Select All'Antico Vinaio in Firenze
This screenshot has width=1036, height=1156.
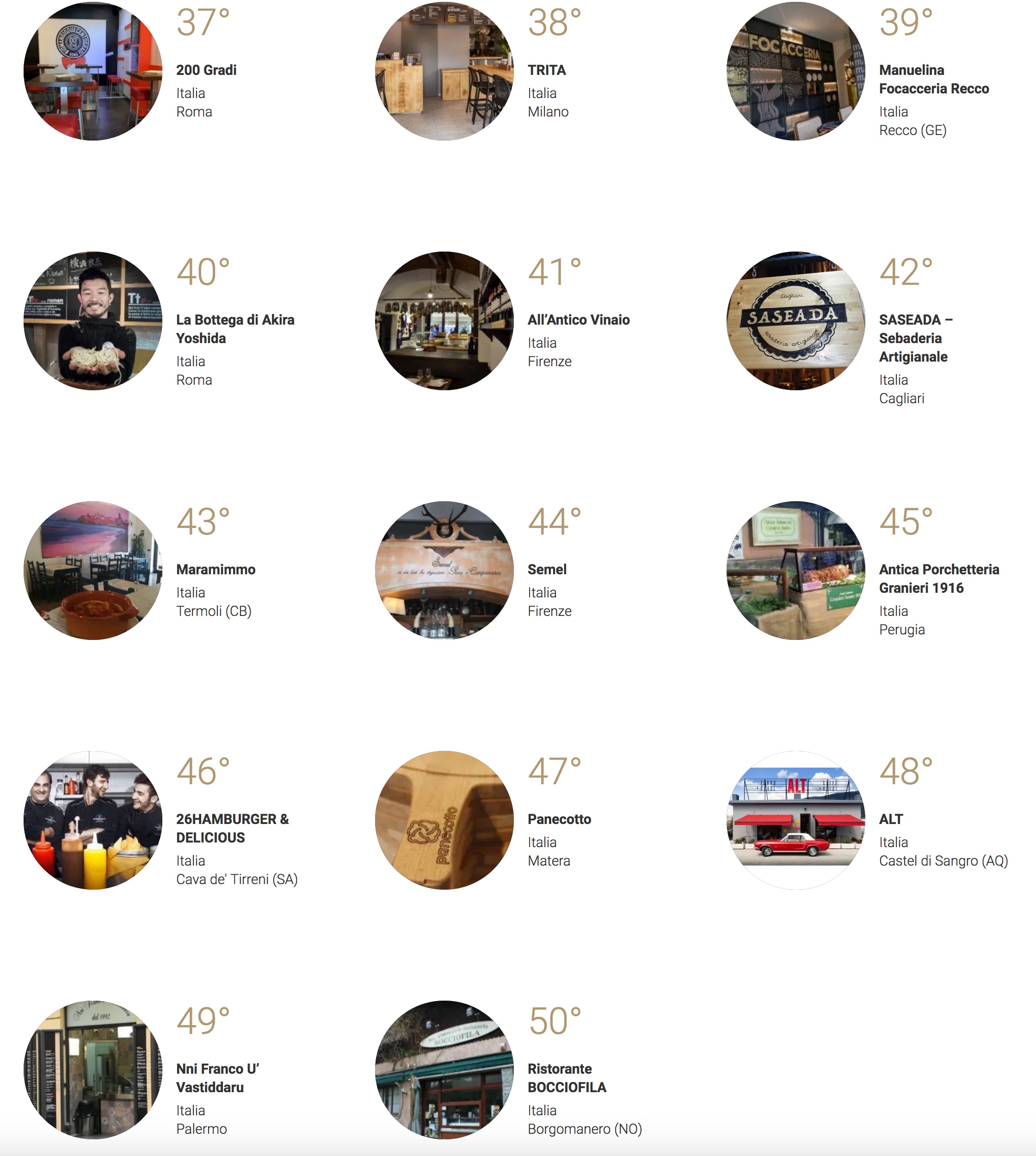tap(578, 320)
